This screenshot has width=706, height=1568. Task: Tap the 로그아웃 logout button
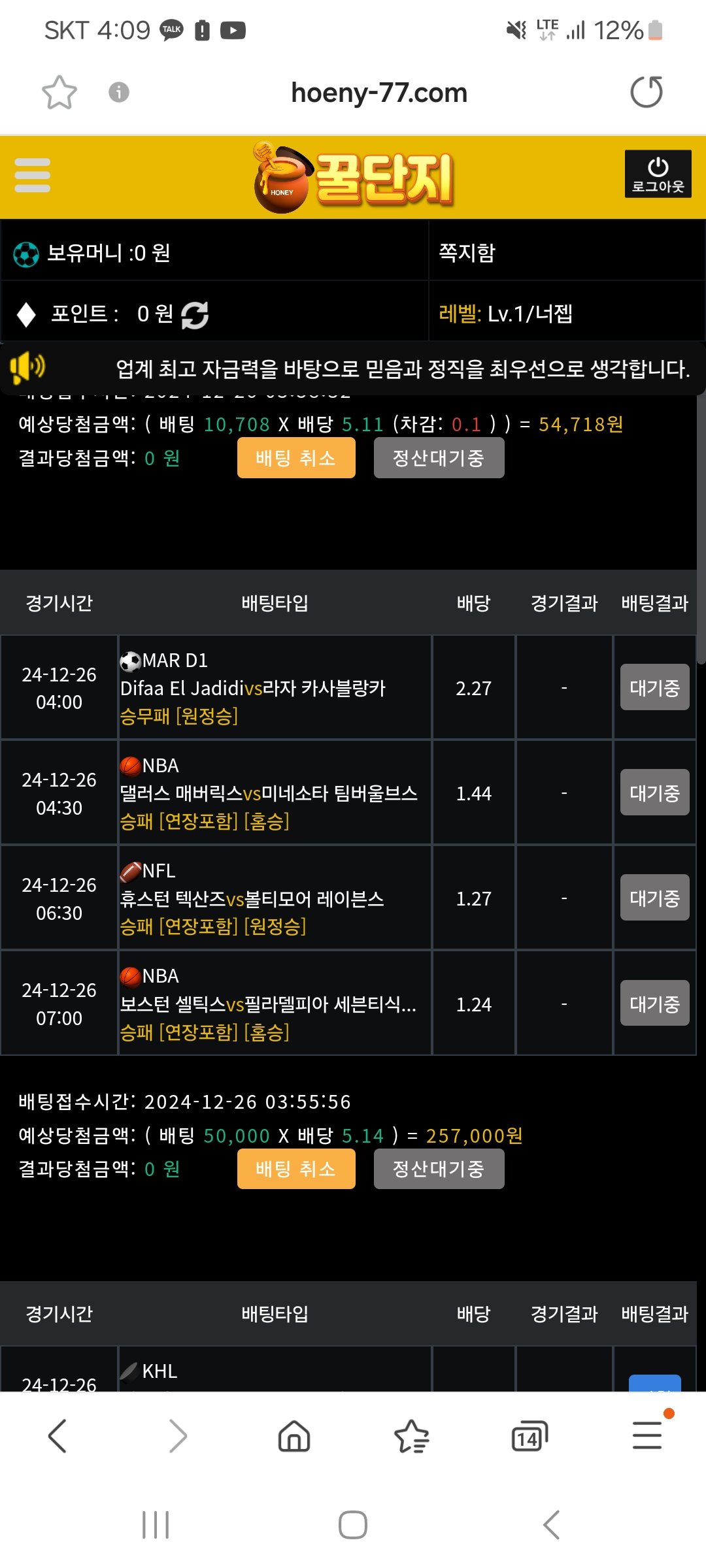click(x=658, y=174)
